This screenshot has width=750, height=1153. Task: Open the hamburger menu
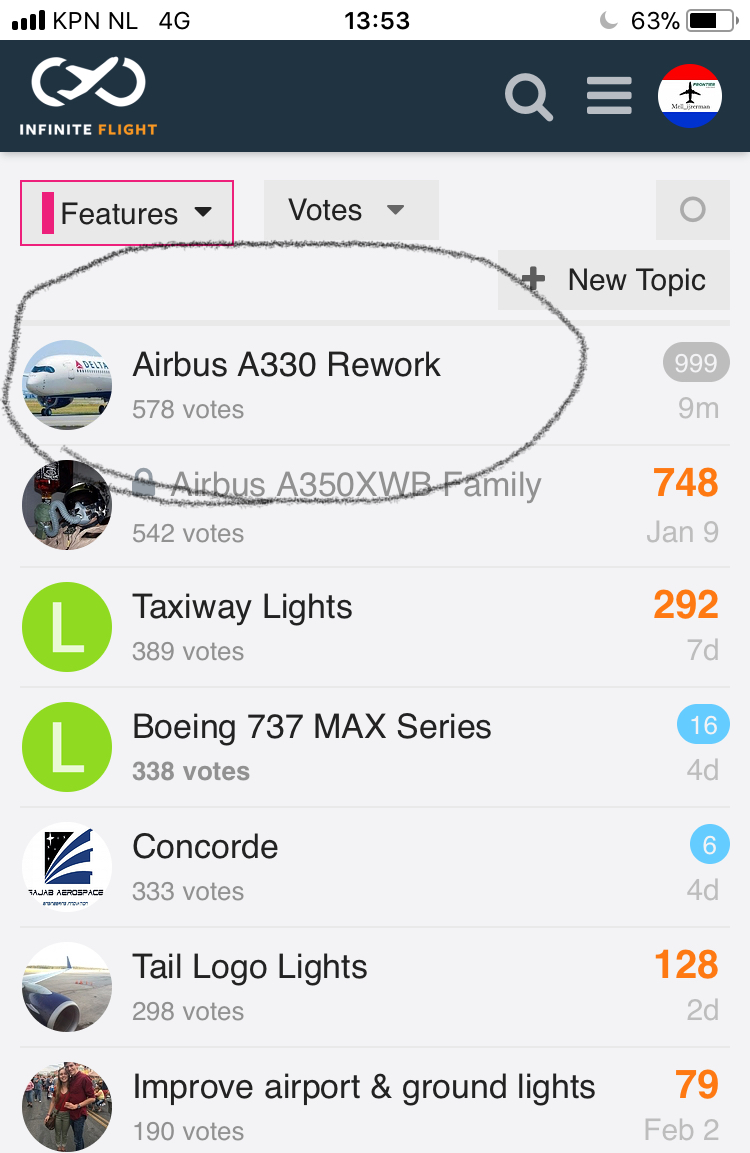point(609,96)
